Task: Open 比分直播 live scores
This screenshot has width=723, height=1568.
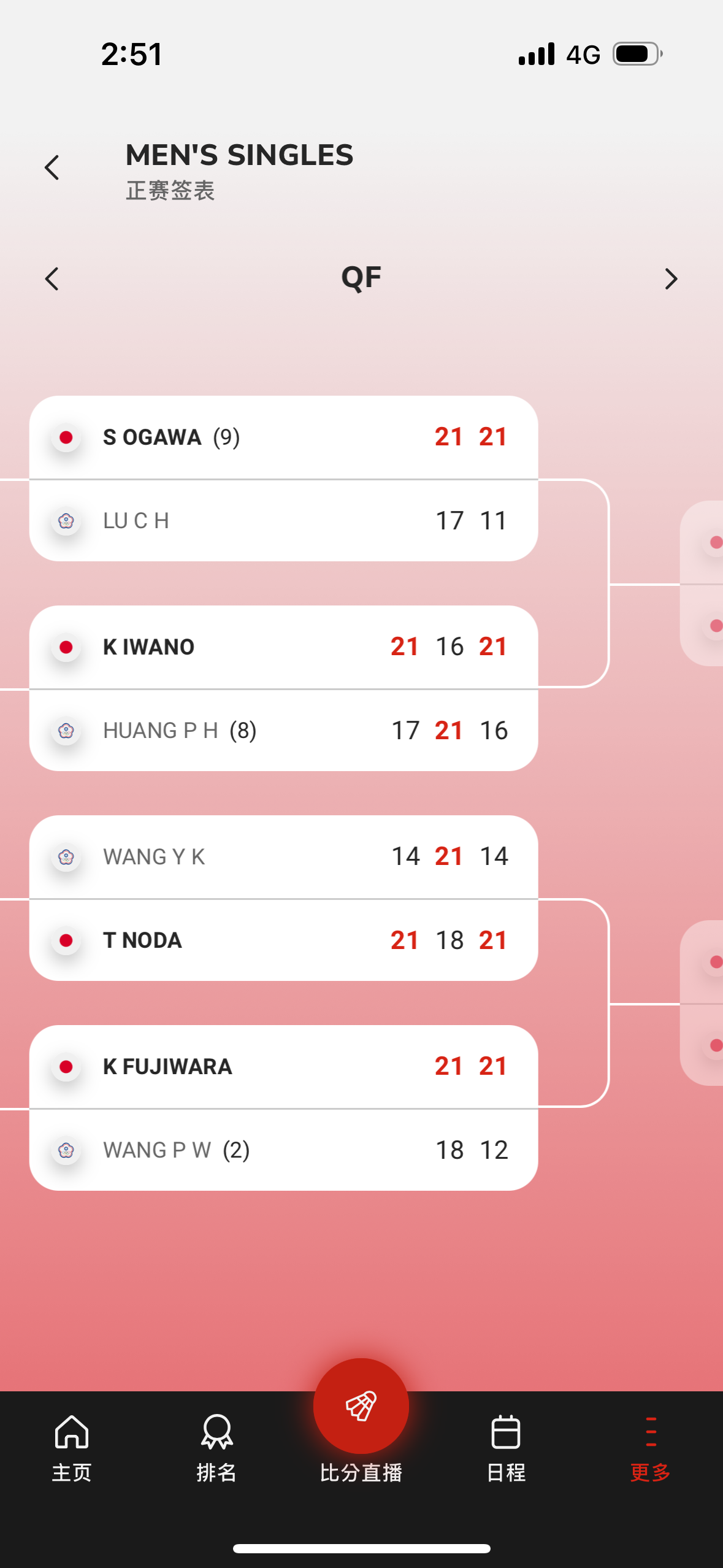Action: point(361,1423)
